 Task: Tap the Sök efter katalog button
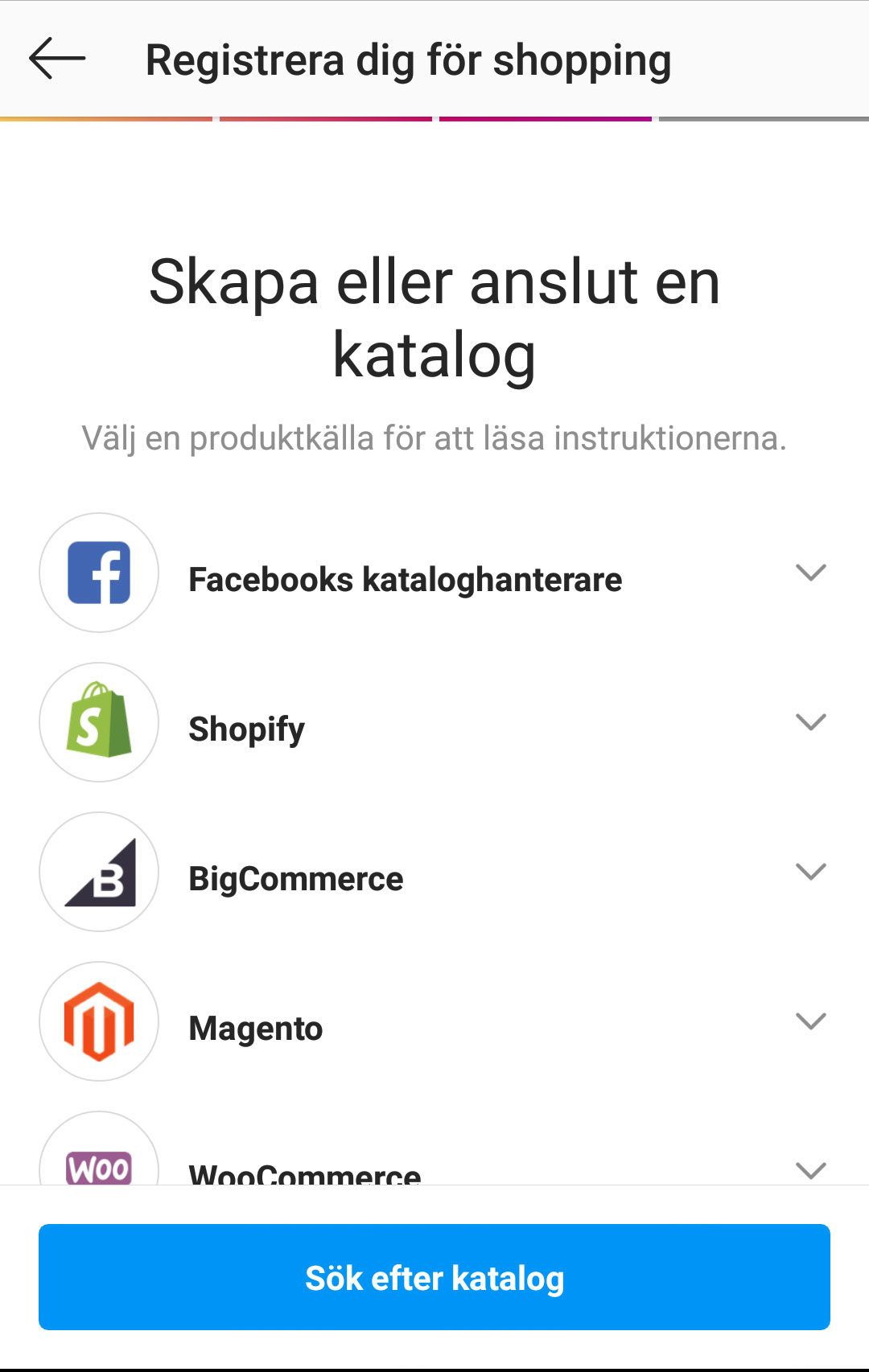434,1277
